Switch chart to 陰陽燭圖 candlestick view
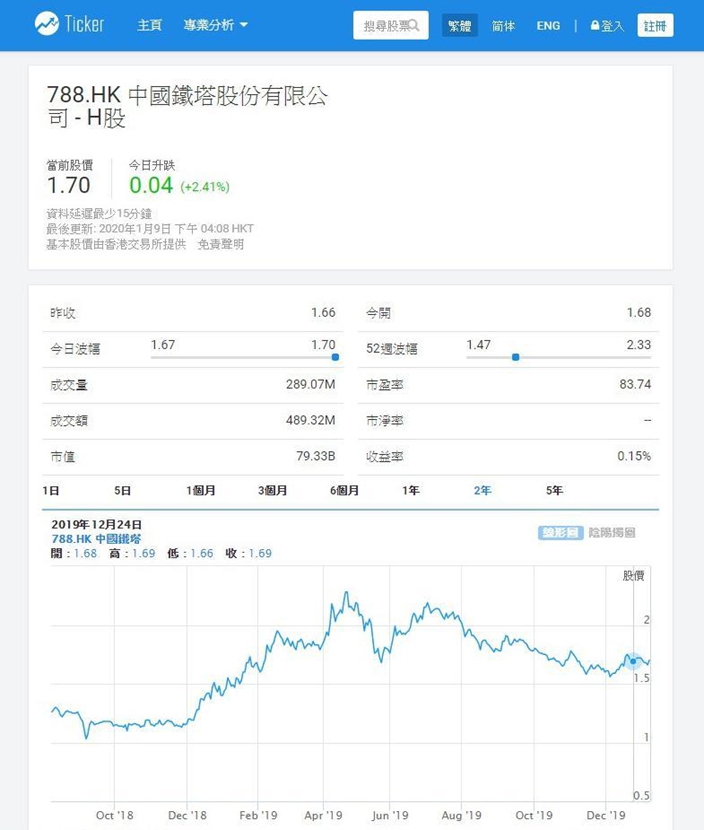 (612, 533)
